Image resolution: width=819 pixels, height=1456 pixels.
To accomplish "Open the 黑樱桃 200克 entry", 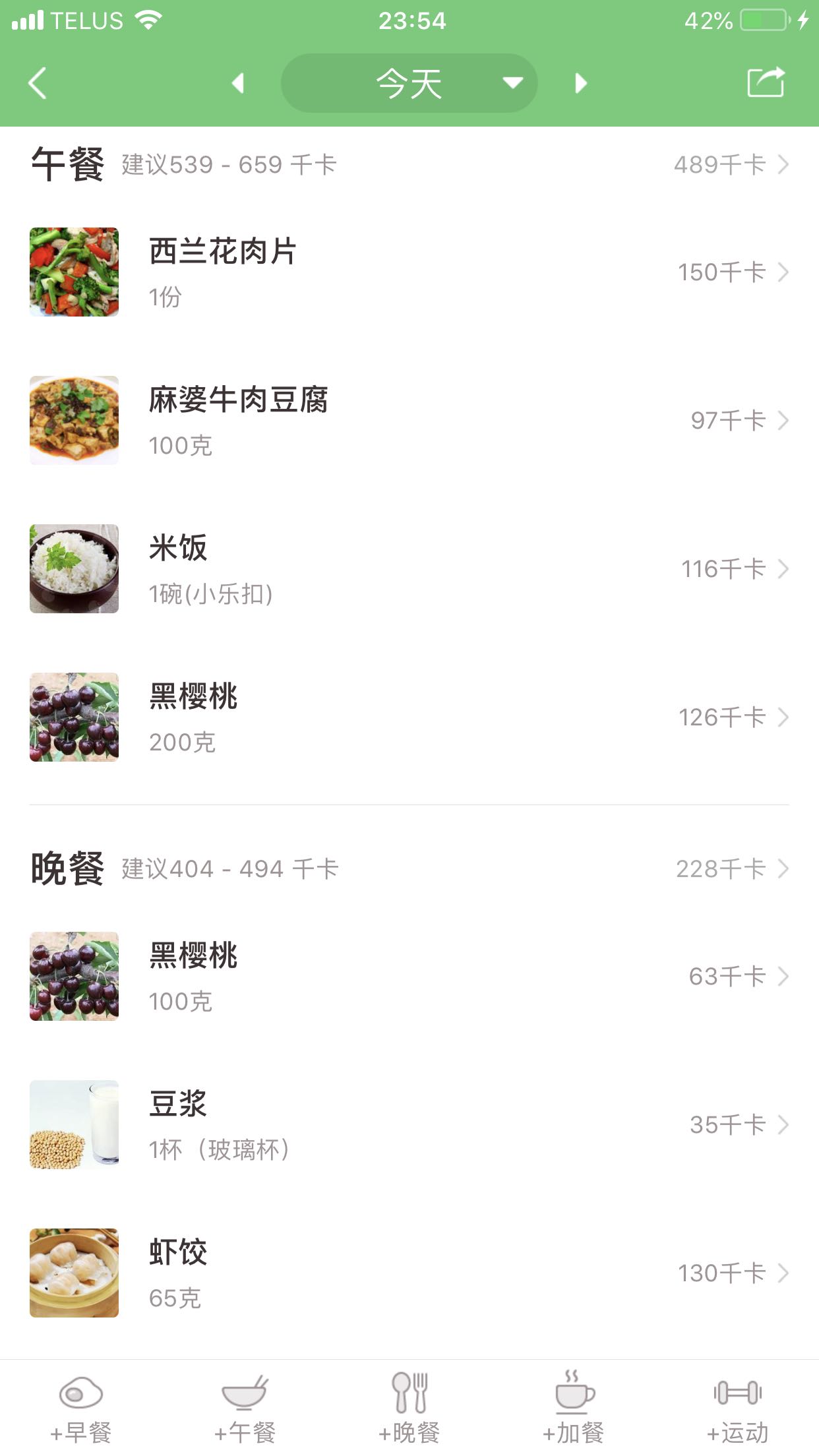I will tap(409, 717).
